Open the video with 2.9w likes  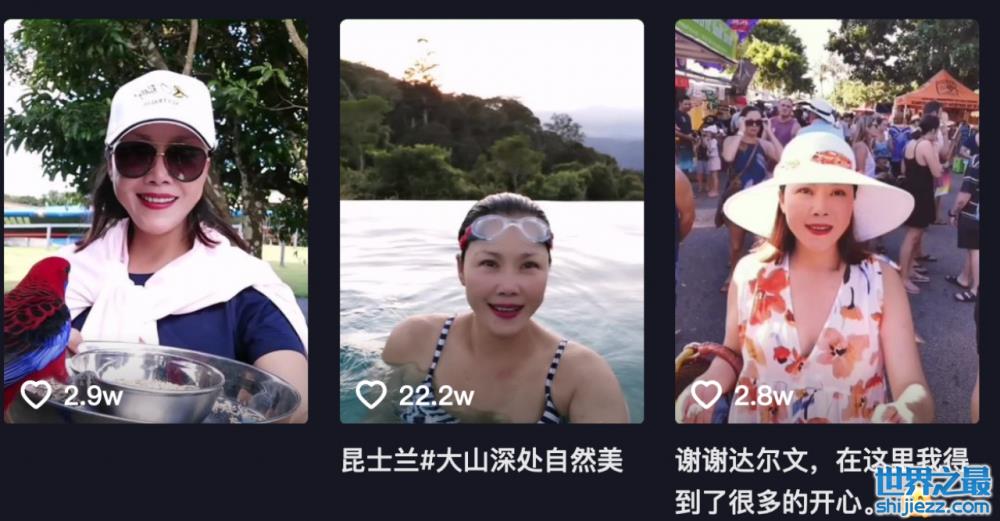coord(156,220)
